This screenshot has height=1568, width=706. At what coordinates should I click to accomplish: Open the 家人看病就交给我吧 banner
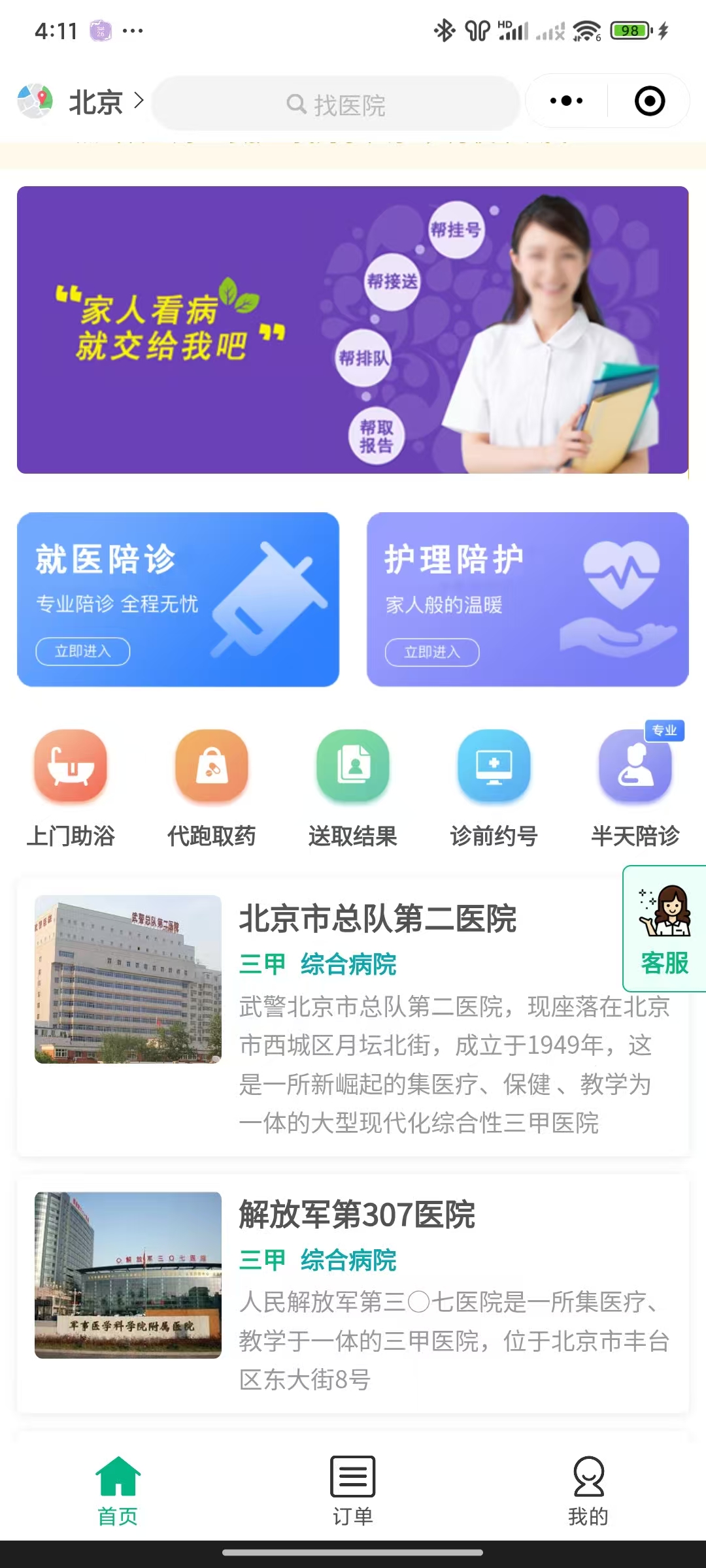pos(352,330)
